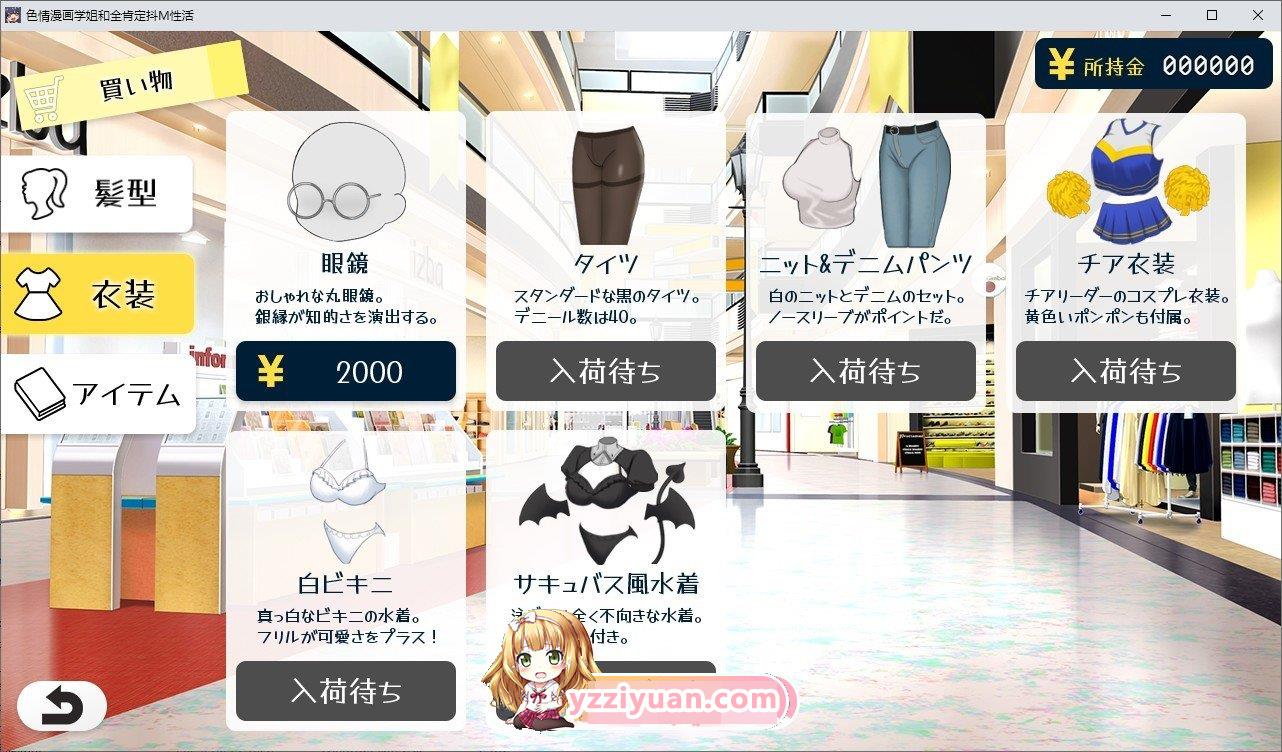1282x752 pixels.
Task: Tap the 入荷待ち button under ニット&デニムパンツ
Action: (x=865, y=372)
